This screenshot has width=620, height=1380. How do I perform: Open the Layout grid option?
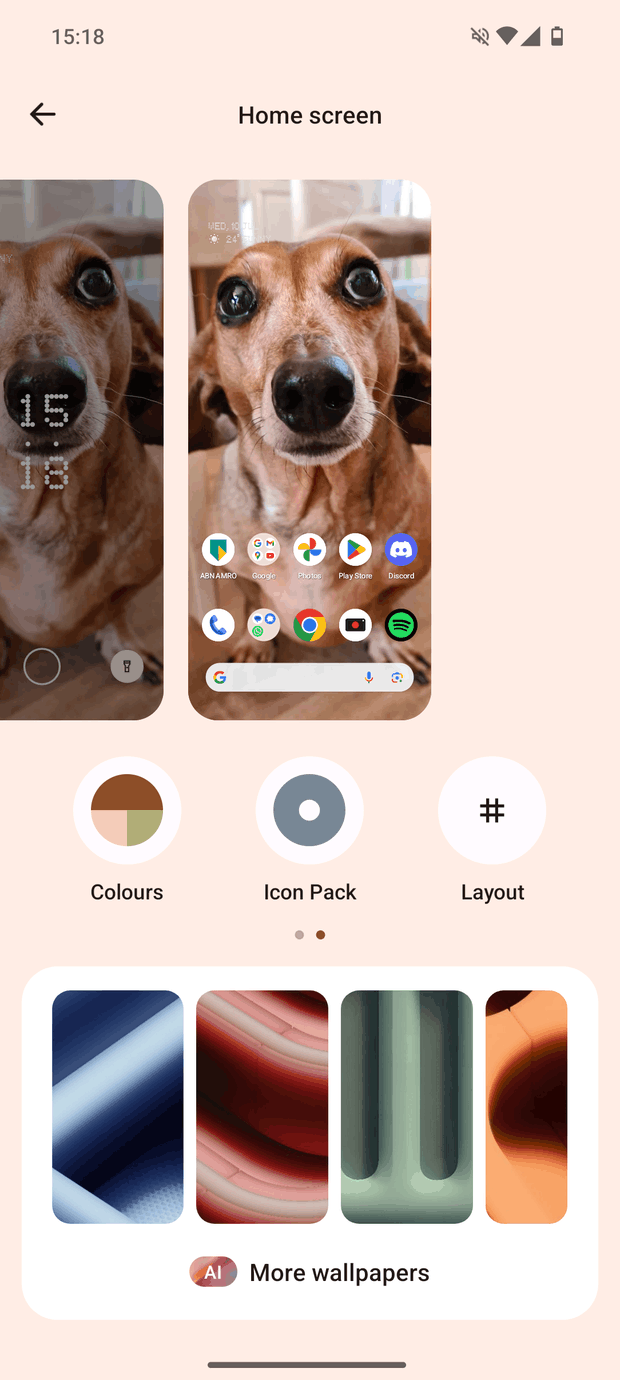click(492, 810)
